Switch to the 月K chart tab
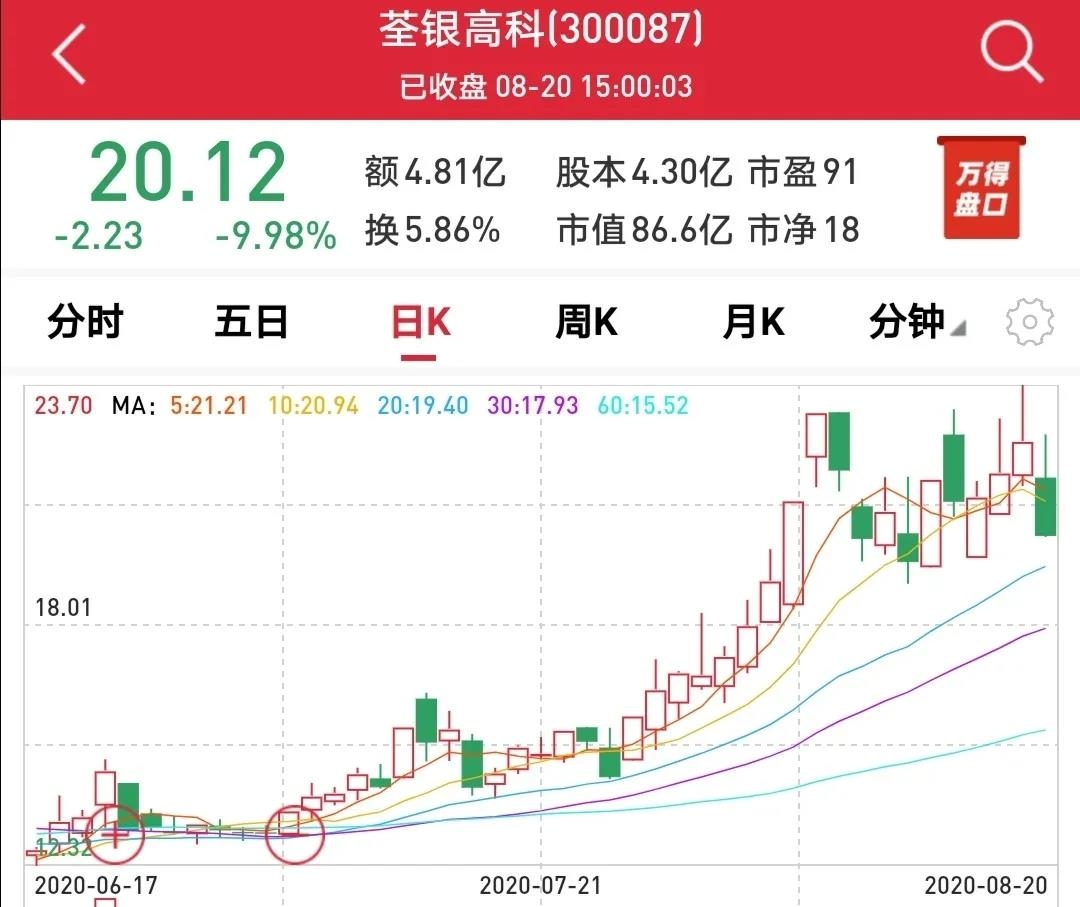 pos(753,323)
